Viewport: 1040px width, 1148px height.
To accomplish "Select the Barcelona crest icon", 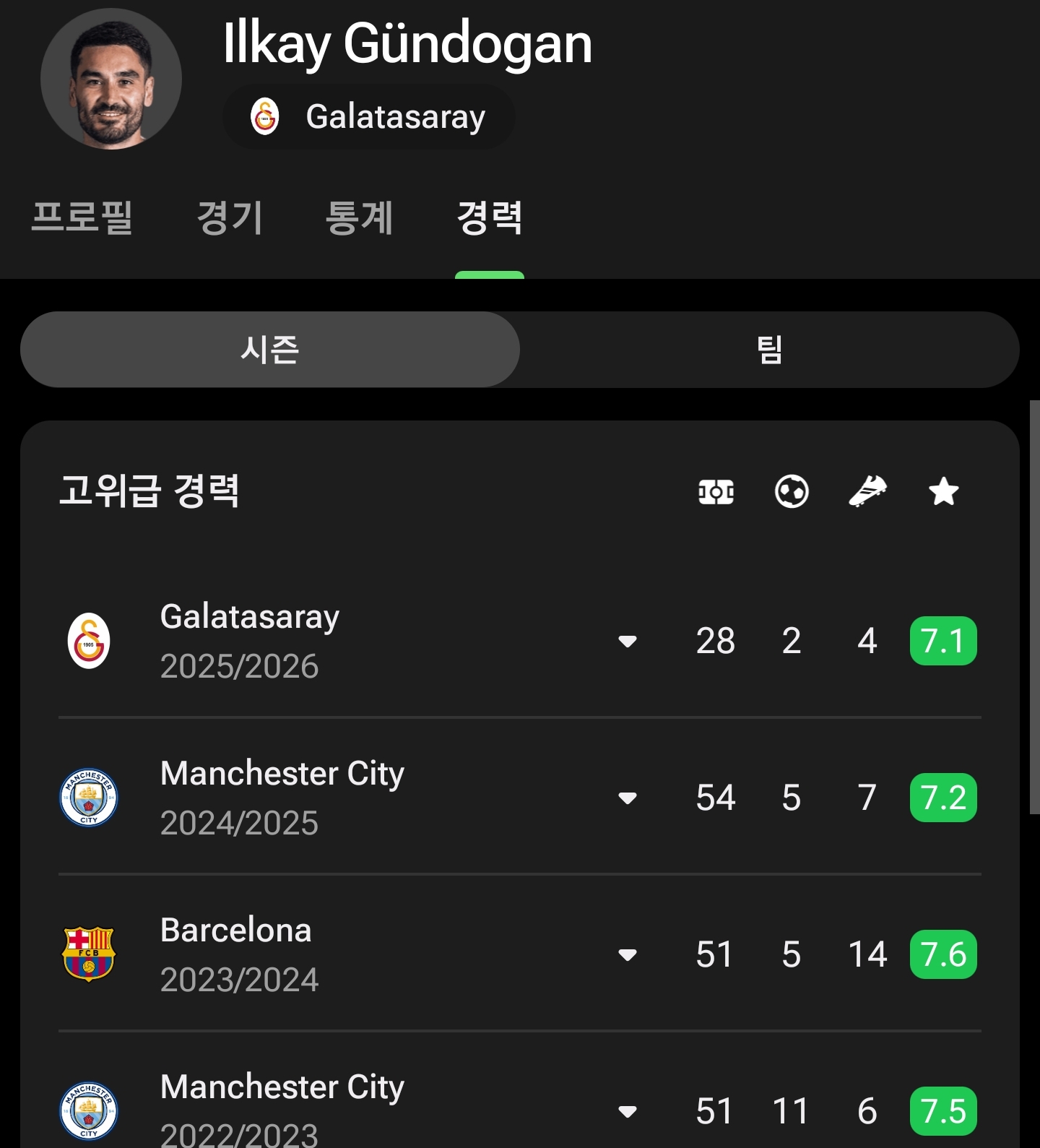I will (x=88, y=954).
